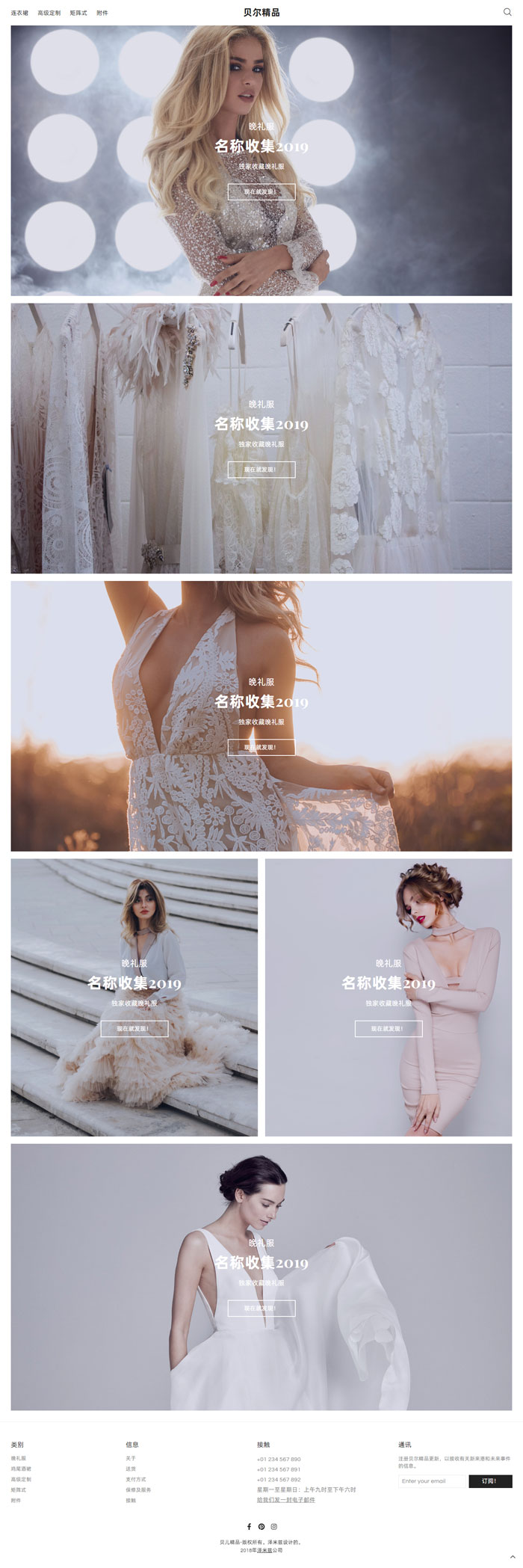Open the Facebook icon in the footer
The image size is (523, 1568).
(x=250, y=1526)
